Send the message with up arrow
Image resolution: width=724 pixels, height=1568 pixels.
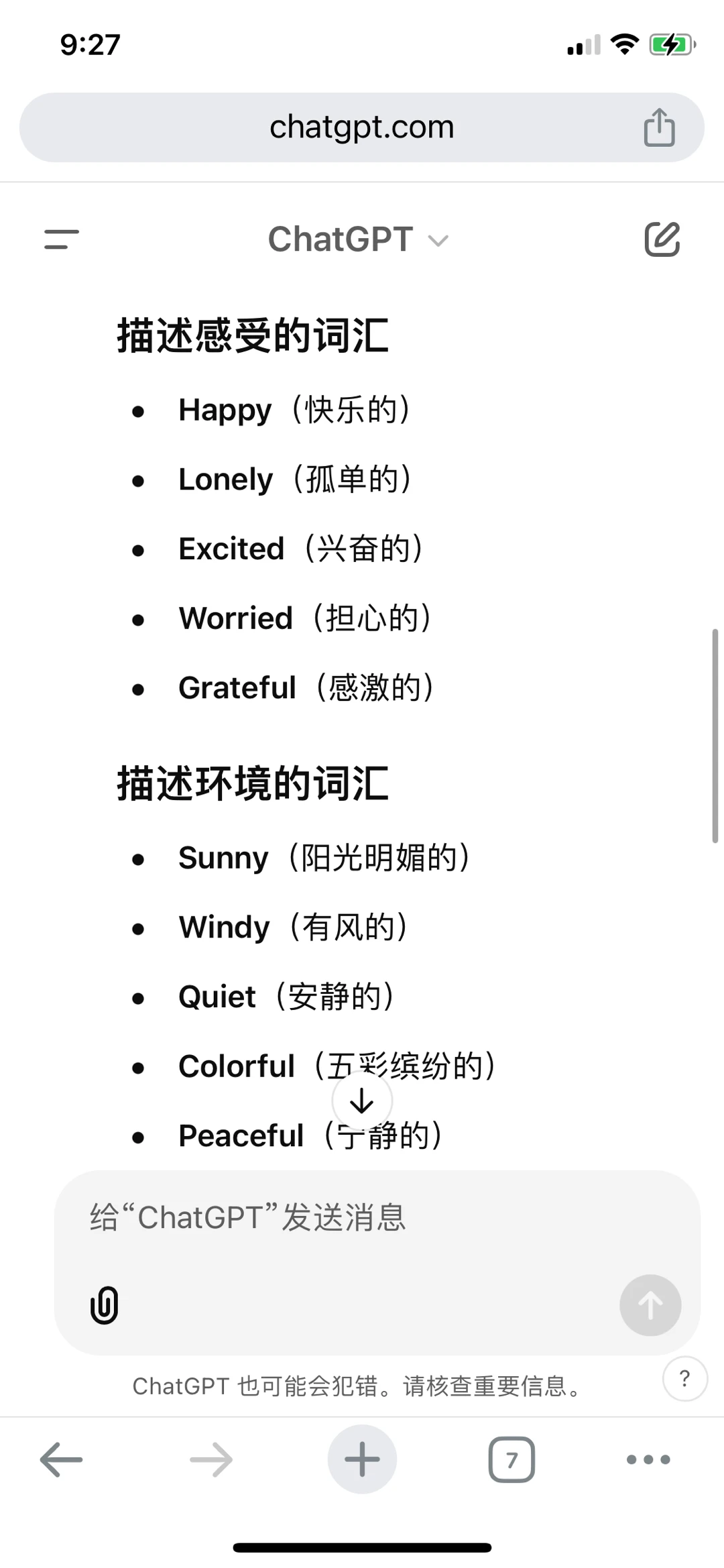650,1305
